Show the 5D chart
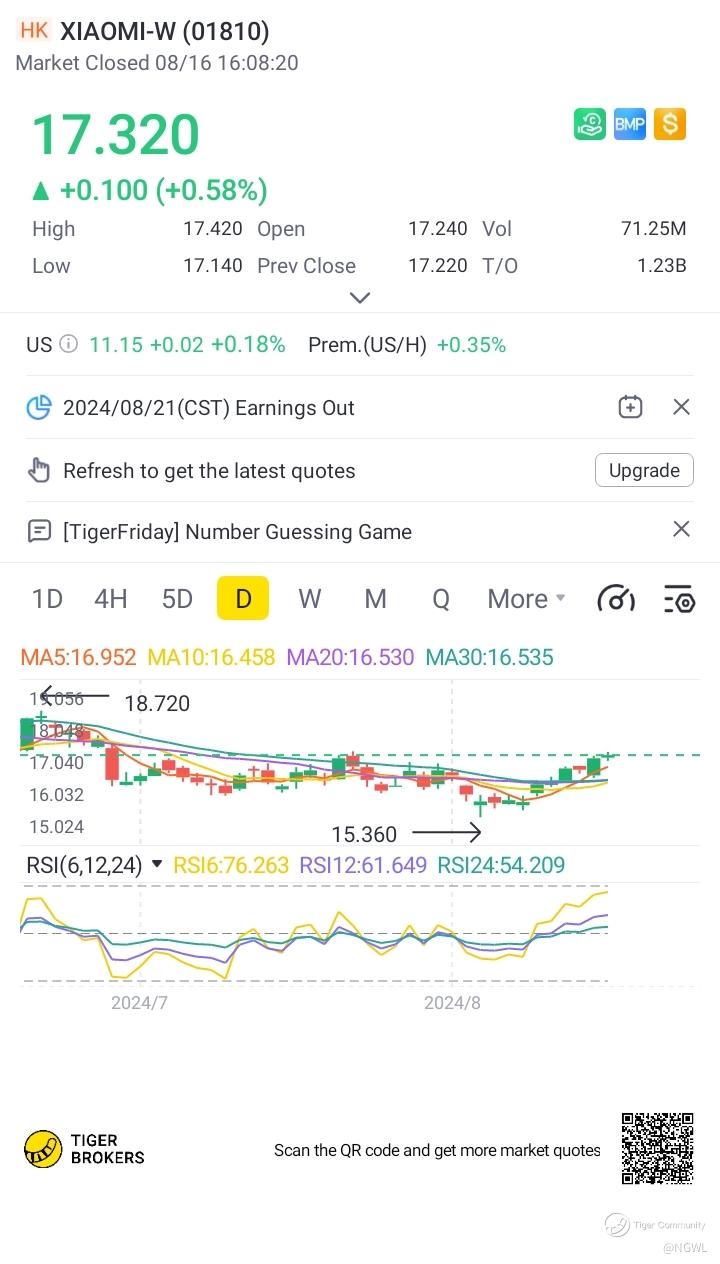The image size is (720, 1264). pos(177,599)
